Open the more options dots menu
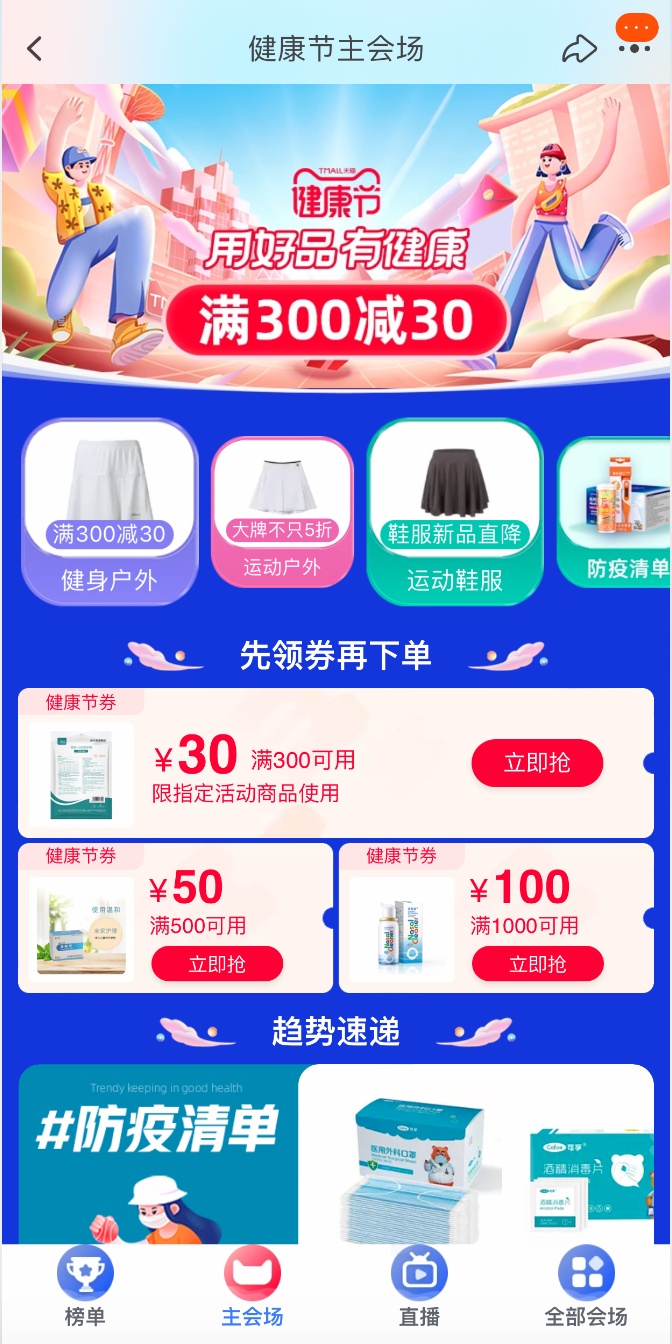The height and width of the screenshot is (1344, 672). click(636, 36)
